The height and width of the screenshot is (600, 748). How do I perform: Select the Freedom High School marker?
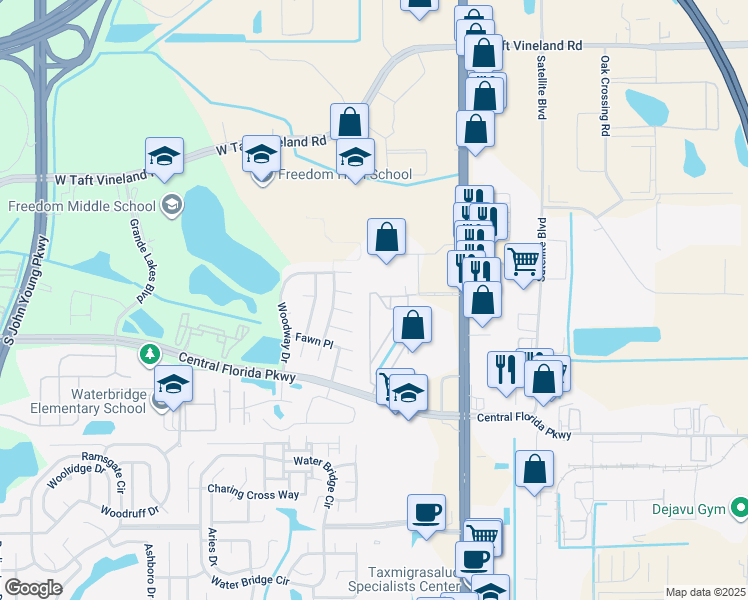click(x=354, y=158)
